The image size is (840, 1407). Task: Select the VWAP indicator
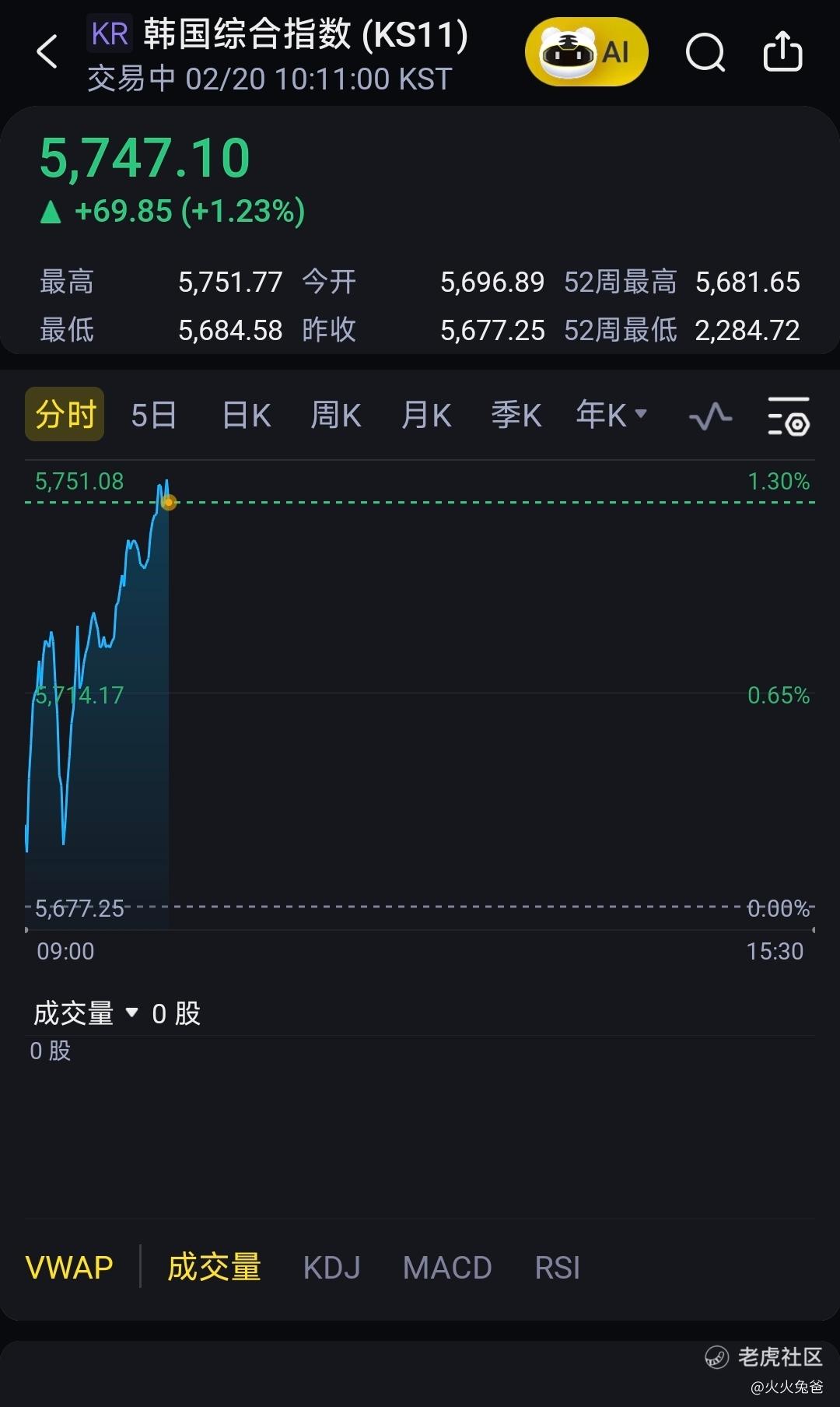pos(69,1268)
